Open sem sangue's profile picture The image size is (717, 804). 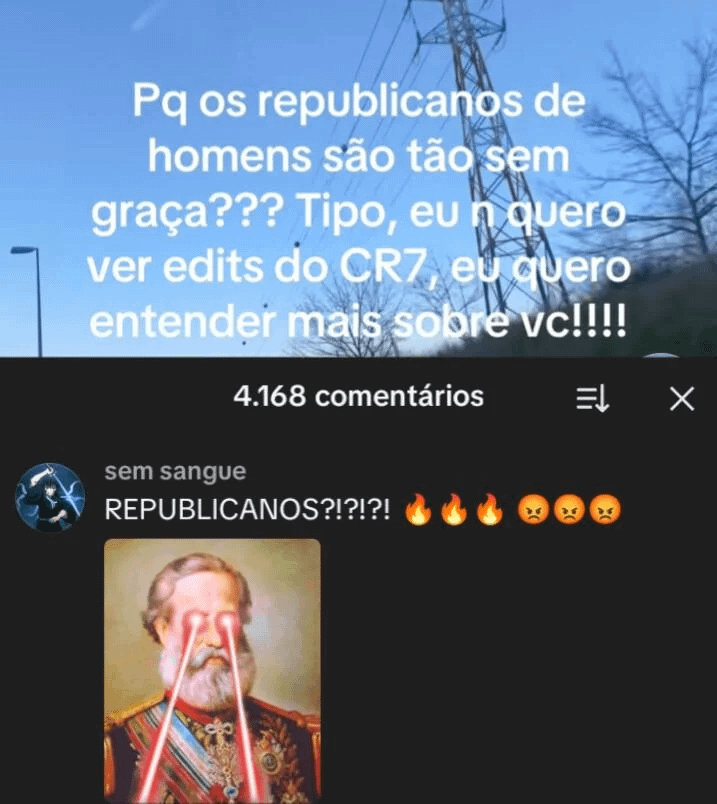[x=51, y=496]
